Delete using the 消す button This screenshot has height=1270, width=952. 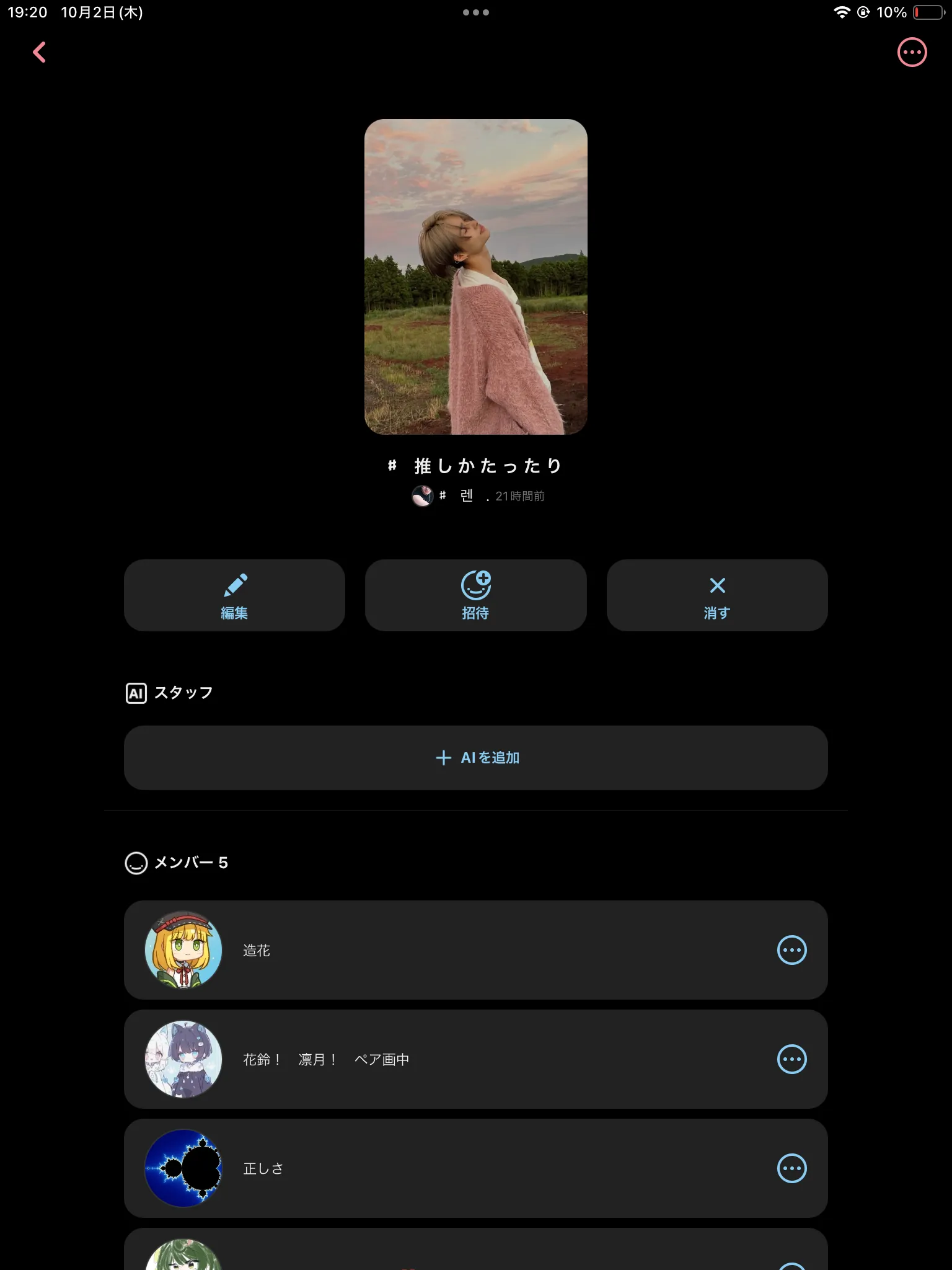pos(717,595)
